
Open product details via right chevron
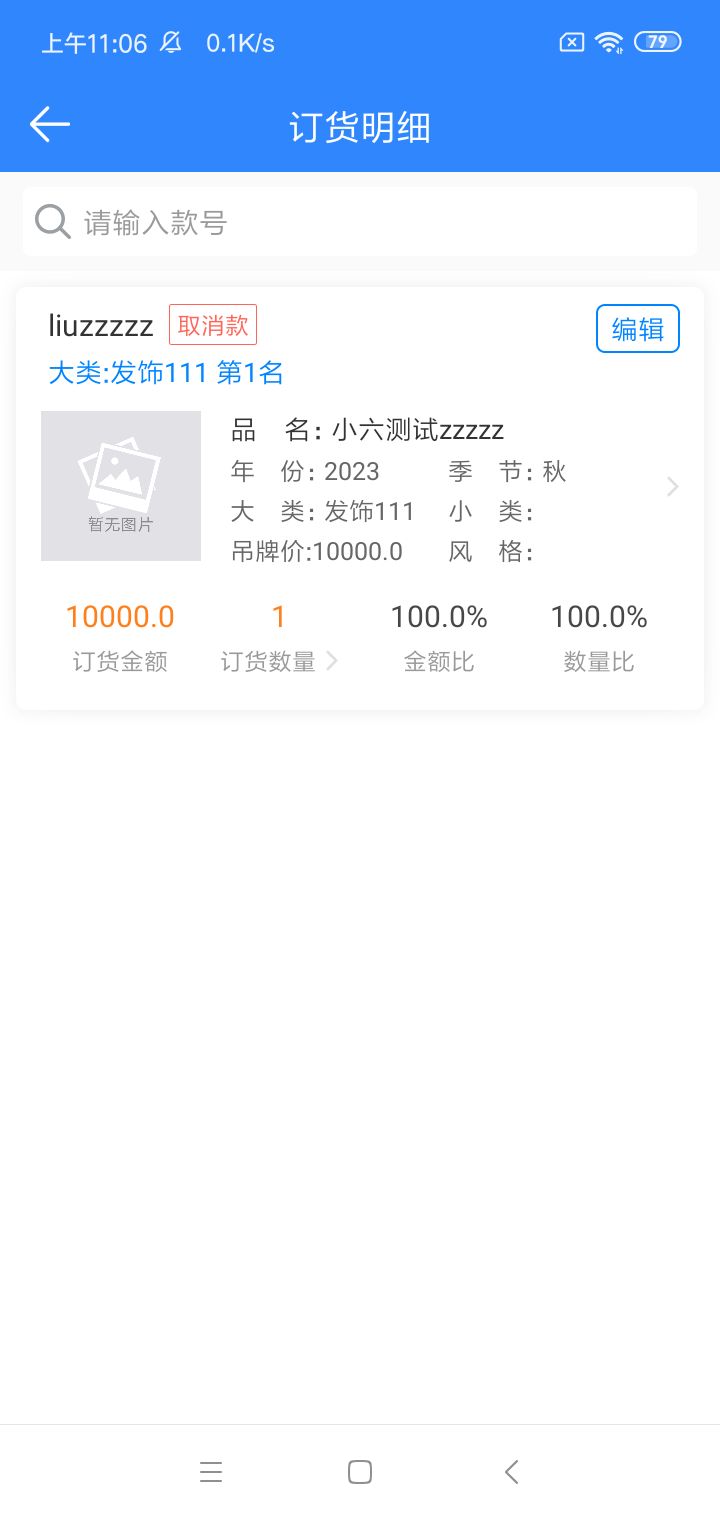click(x=673, y=487)
